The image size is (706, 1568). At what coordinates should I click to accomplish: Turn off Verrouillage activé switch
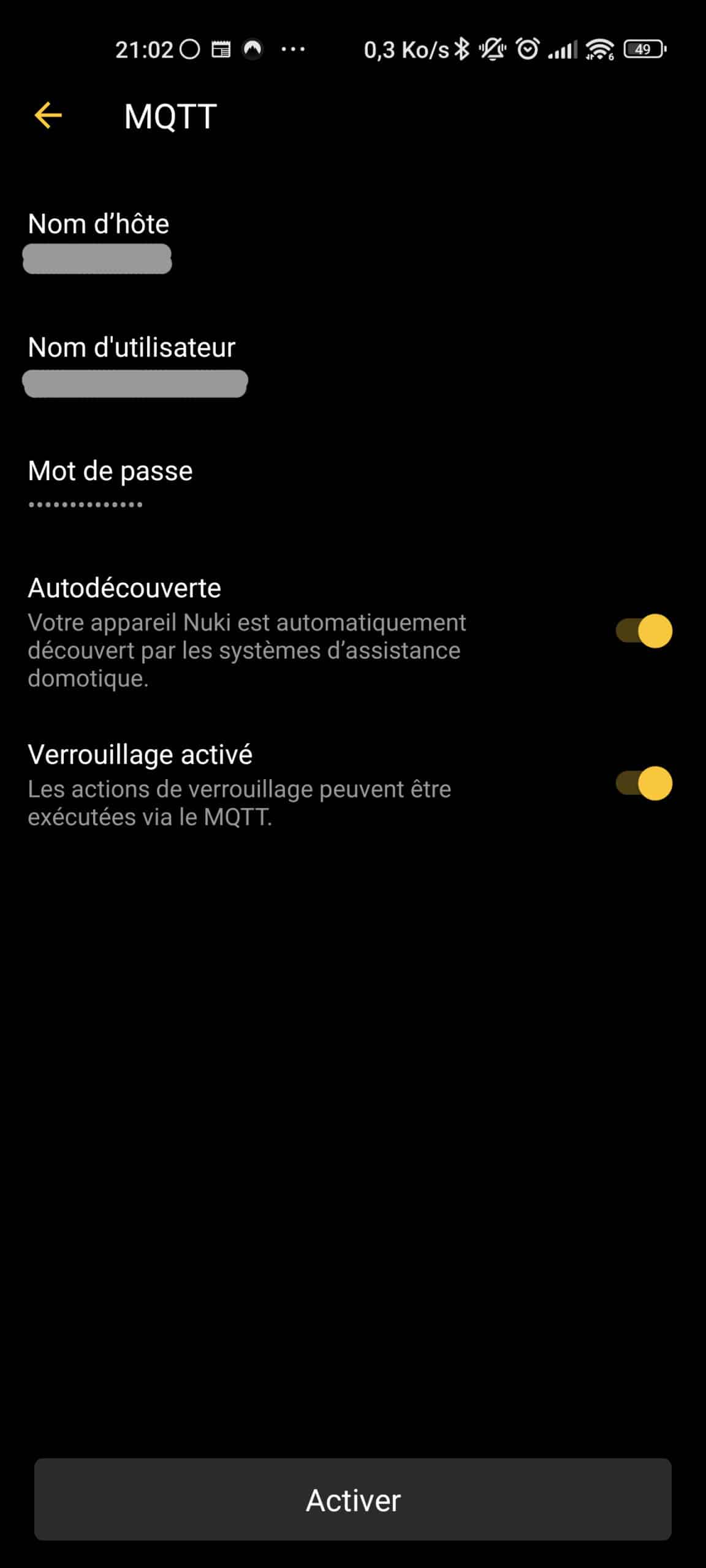coord(643,783)
